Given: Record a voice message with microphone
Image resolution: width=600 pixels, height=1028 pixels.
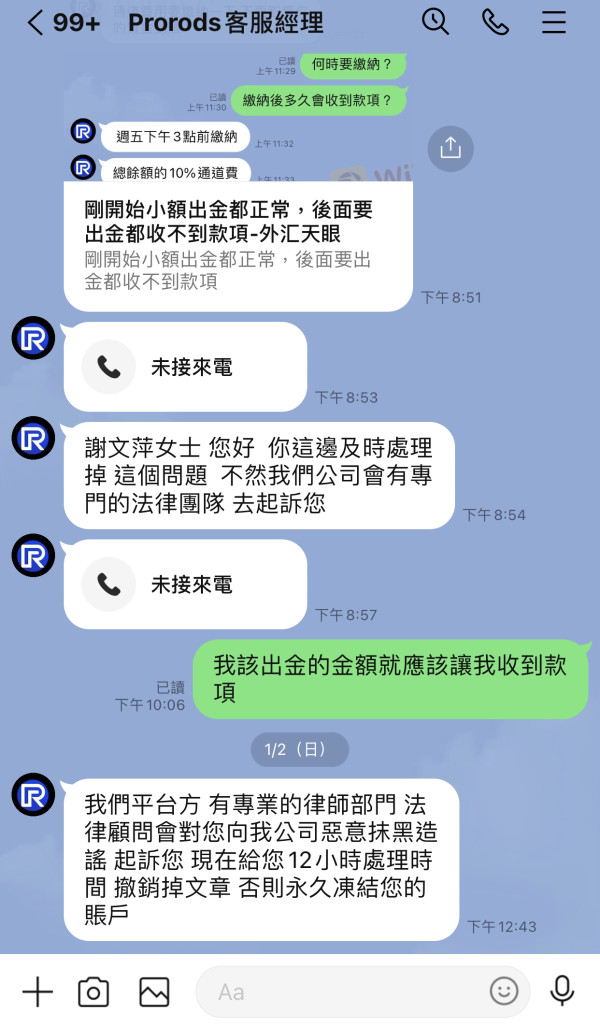Looking at the screenshot, I should 562,991.
